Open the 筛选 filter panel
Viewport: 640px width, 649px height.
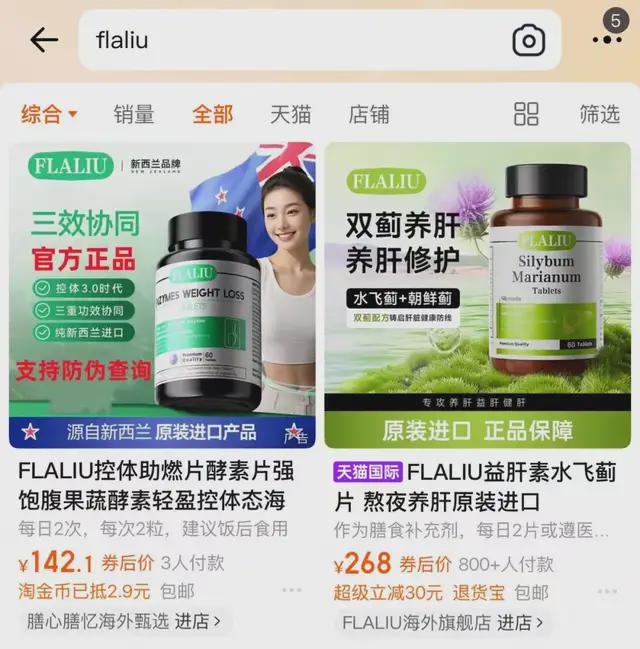point(599,114)
